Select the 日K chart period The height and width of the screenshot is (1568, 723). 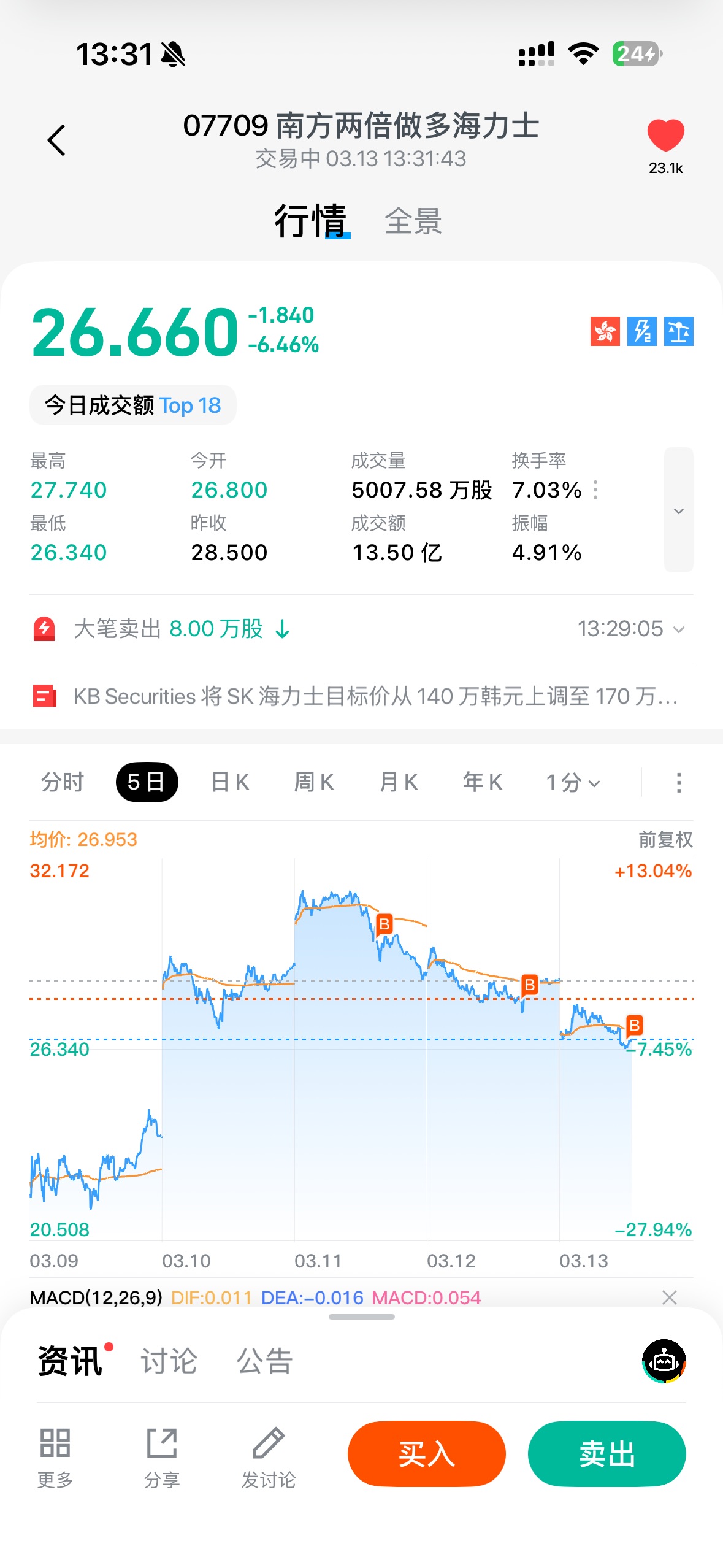point(230,782)
